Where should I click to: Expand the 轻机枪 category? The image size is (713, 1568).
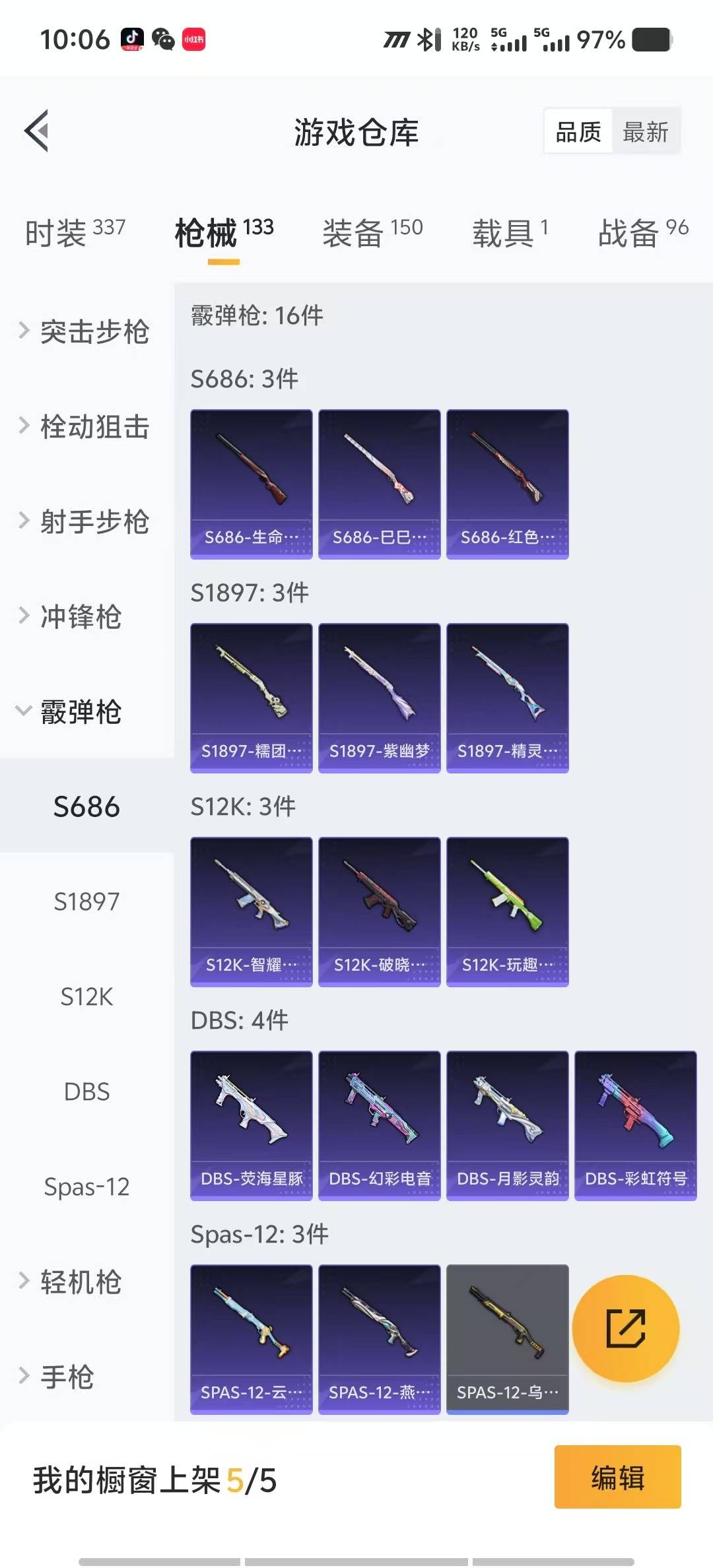tap(79, 1282)
